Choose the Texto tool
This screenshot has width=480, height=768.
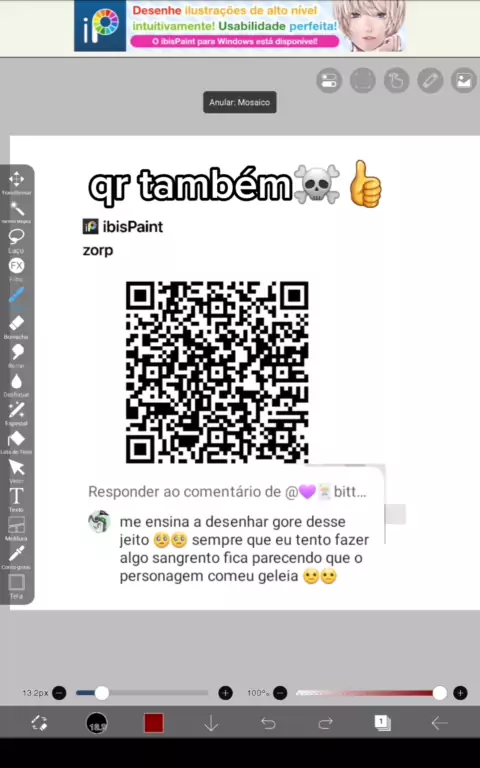[16, 499]
